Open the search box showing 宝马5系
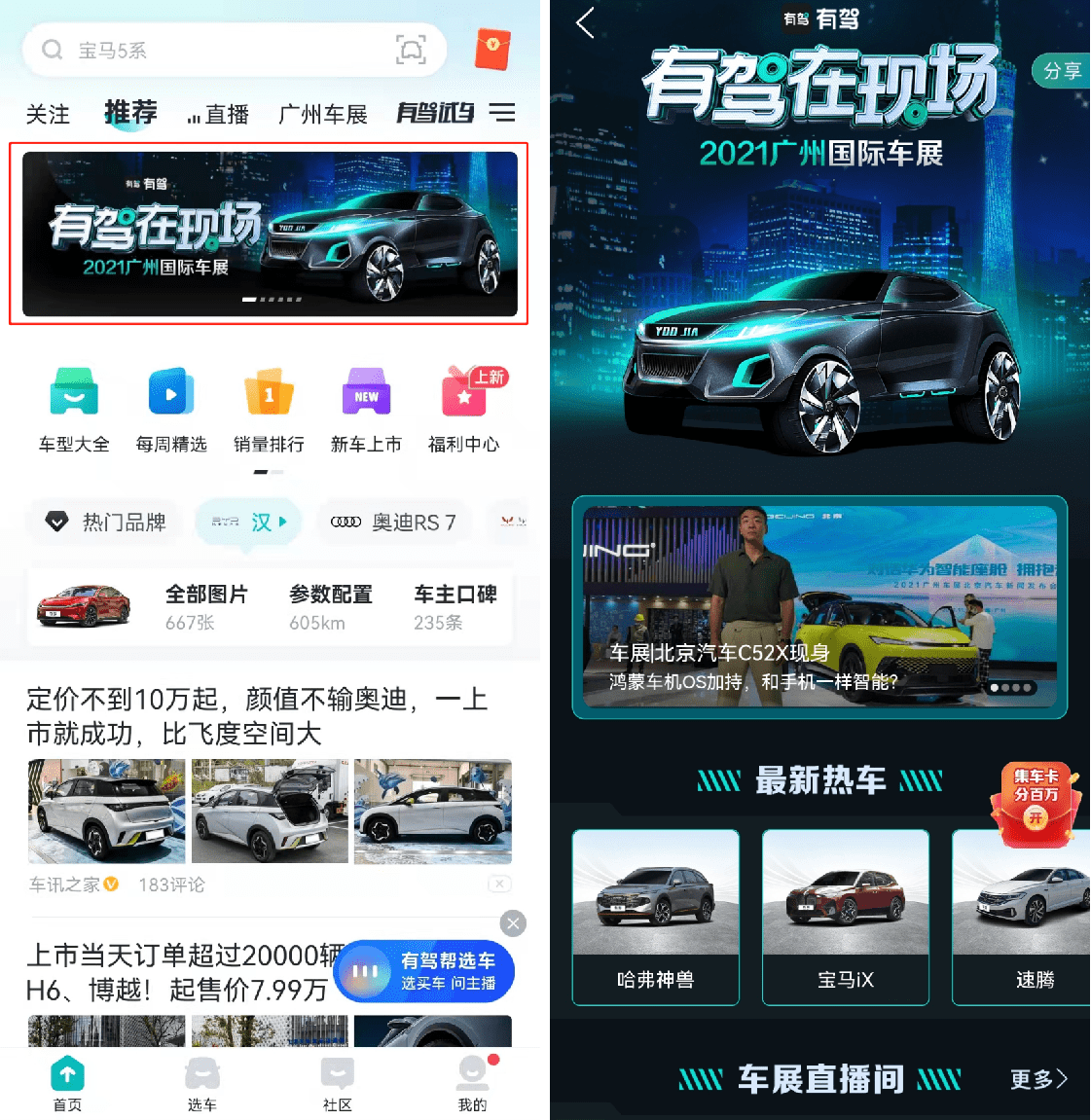The height and width of the screenshot is (1120, 1091). pyautogui.click(x=214, y=51)
